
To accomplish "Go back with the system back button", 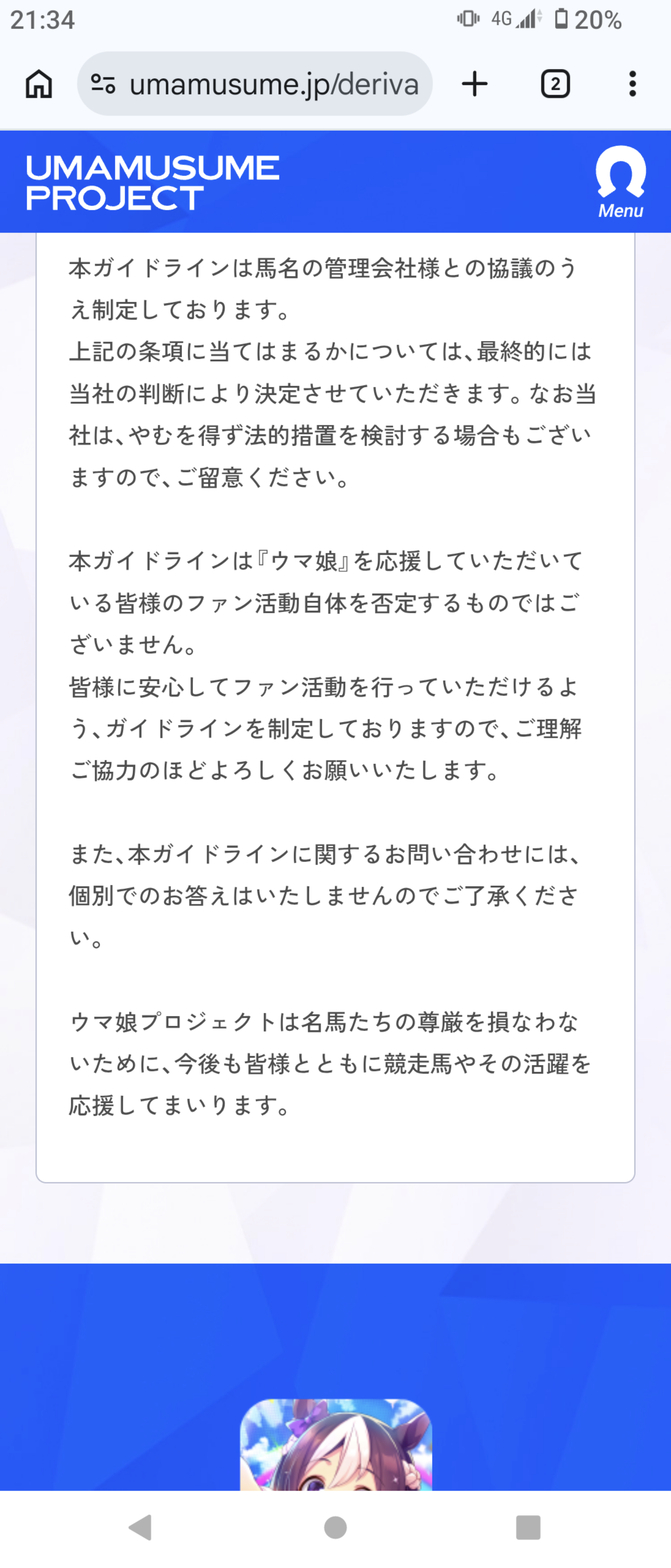I will click(141, 1527).
